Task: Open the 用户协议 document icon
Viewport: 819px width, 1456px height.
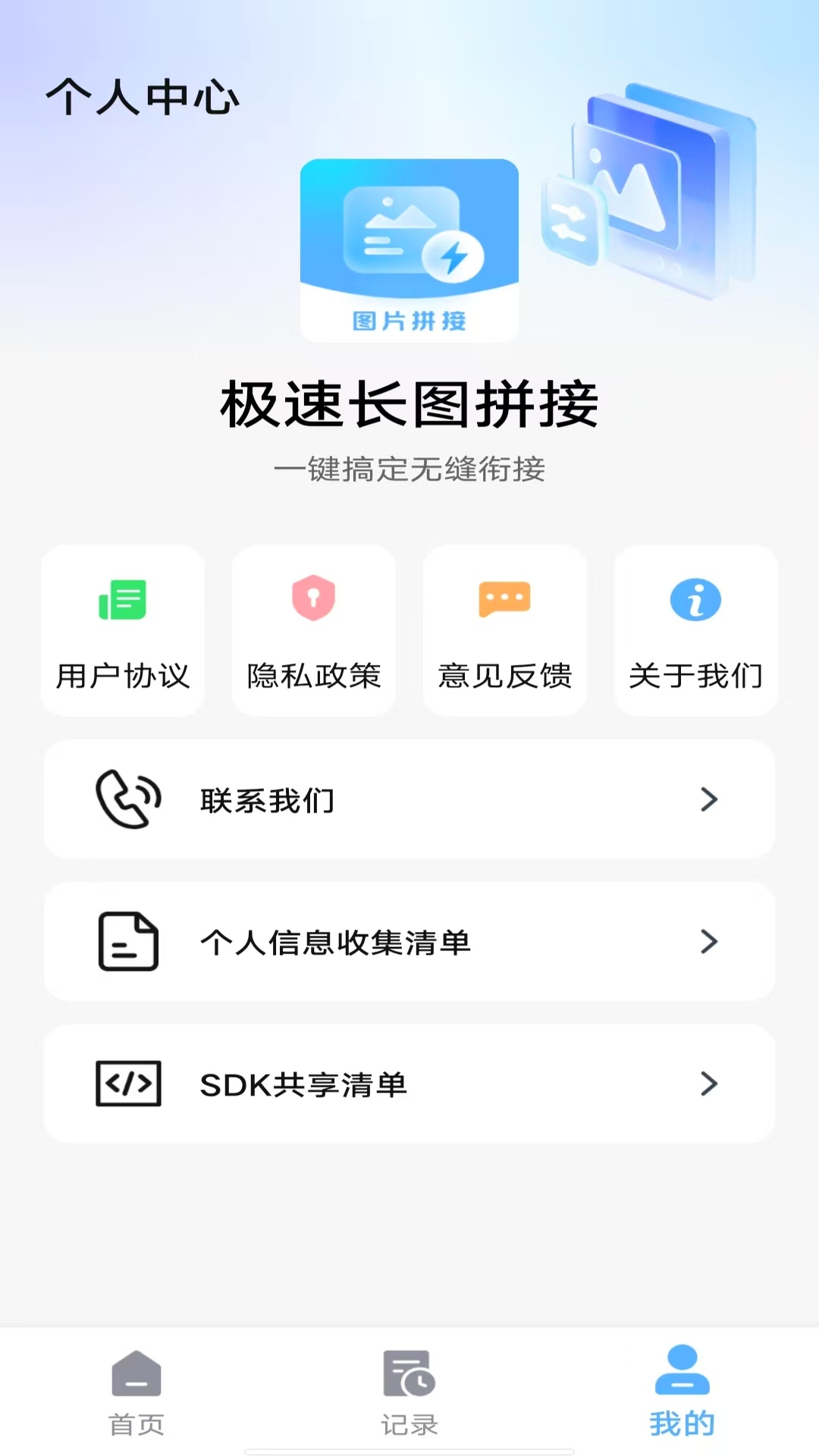Action: pyautogui.click(x=123, y=598)
